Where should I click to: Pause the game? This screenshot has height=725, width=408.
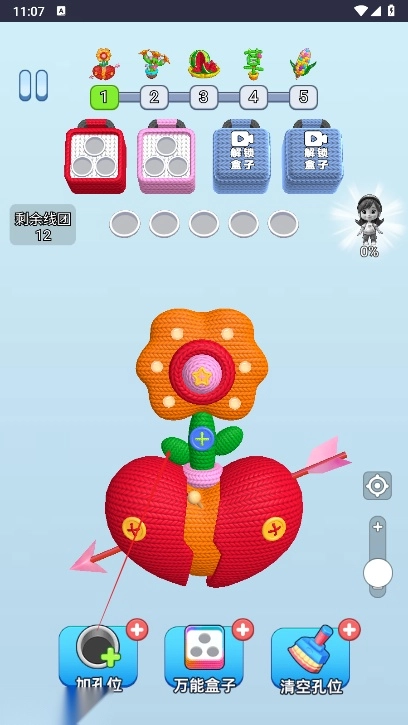click(x=34, y=85)
